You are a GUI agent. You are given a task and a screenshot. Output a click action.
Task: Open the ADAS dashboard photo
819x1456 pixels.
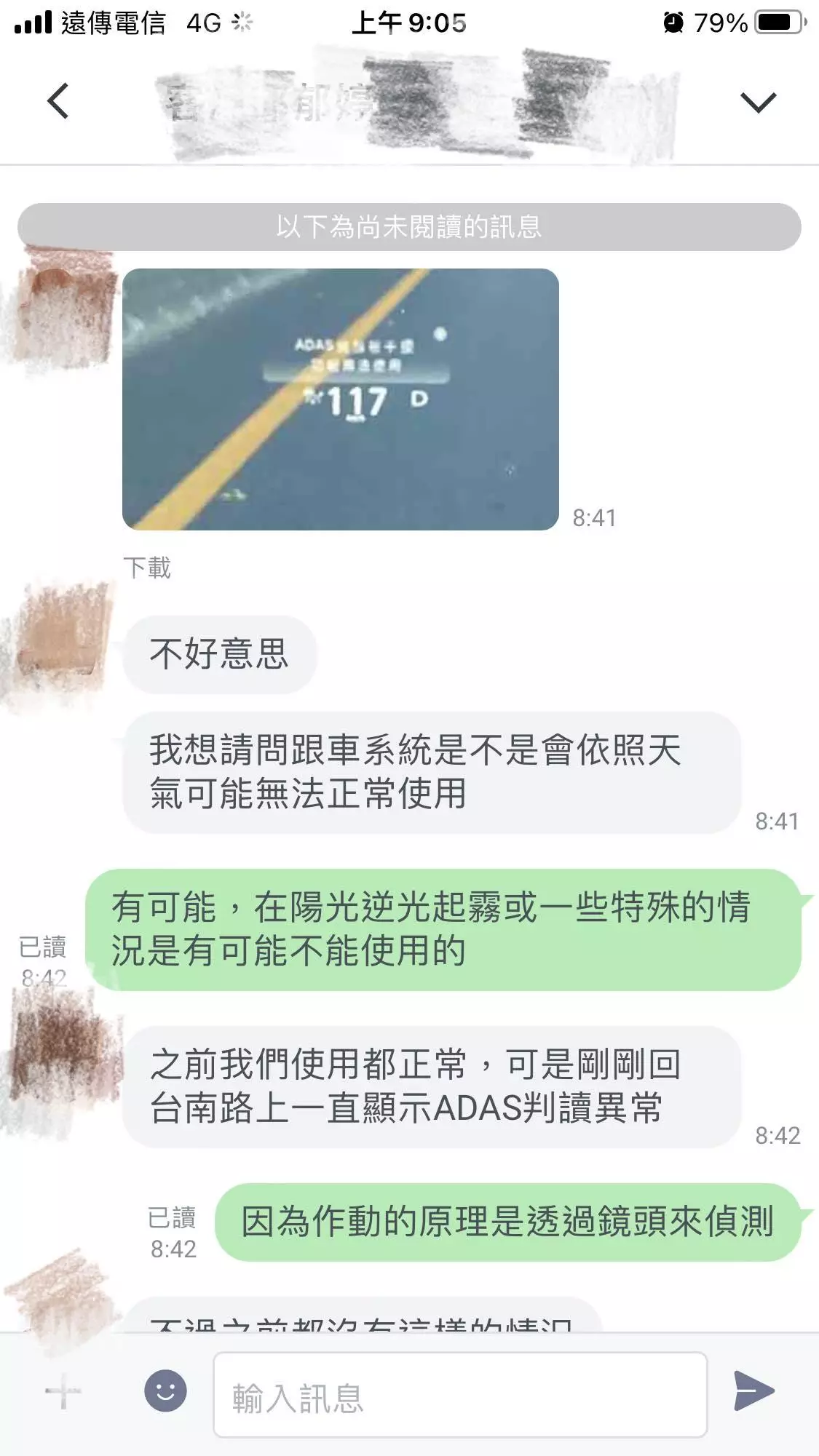pyautogui.click(x=340, y=399)
